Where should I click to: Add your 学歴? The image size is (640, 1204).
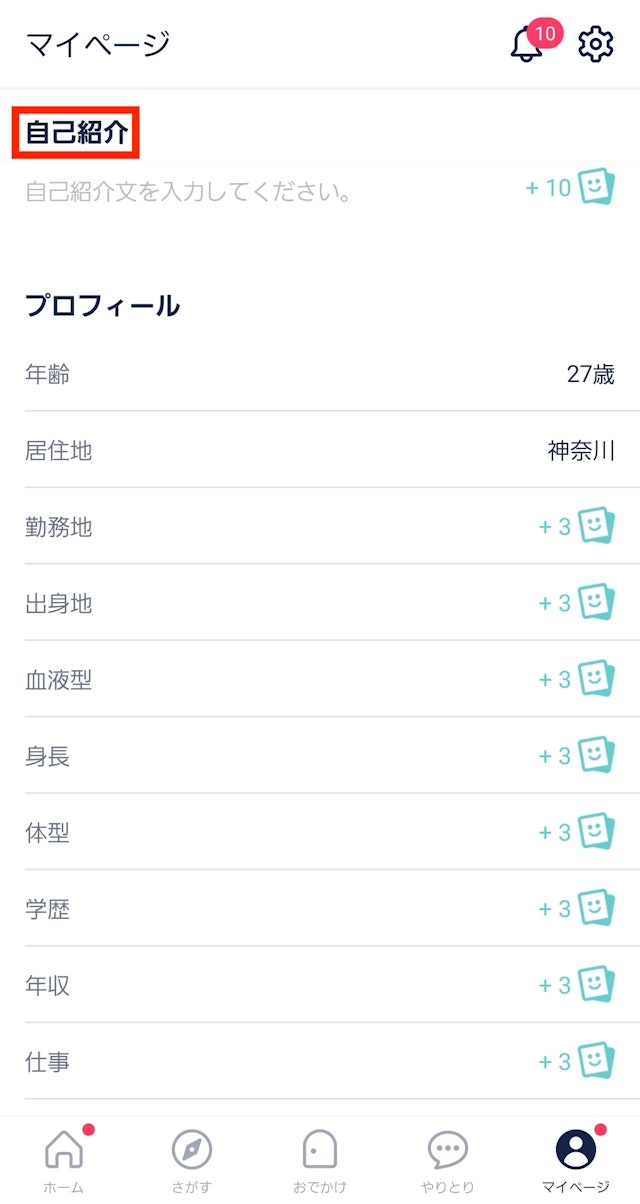(x=320, y=909)
